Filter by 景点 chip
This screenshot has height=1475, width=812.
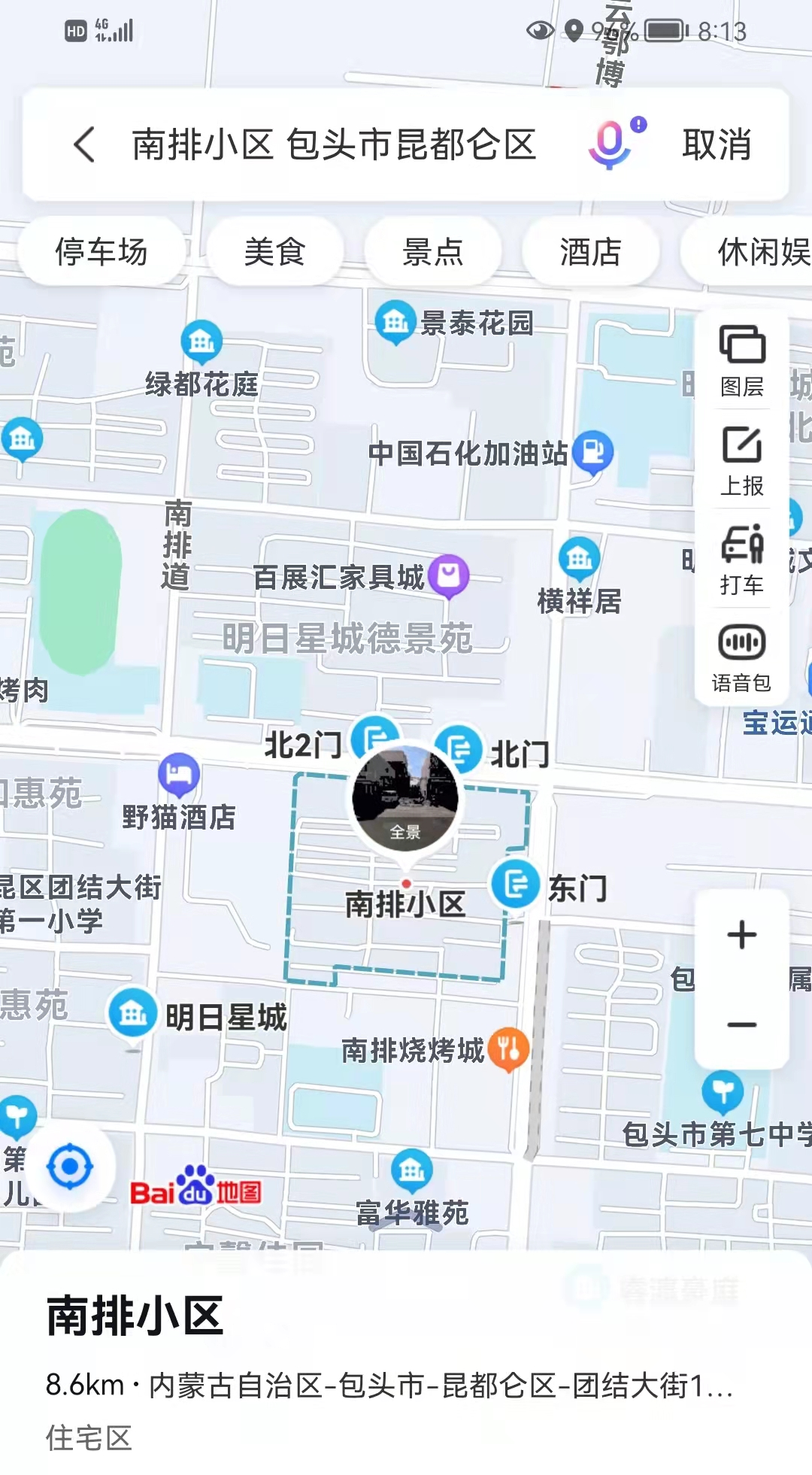click(x=432, y=251)
